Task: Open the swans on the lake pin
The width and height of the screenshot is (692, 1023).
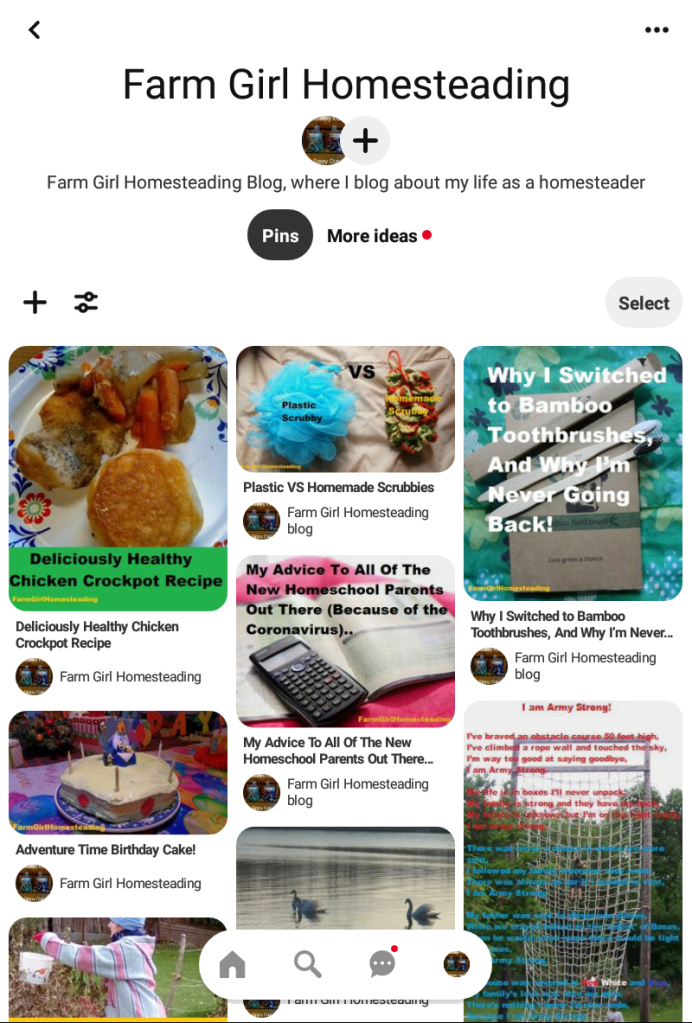Action: pyautogui.click(x=345, y=880)
